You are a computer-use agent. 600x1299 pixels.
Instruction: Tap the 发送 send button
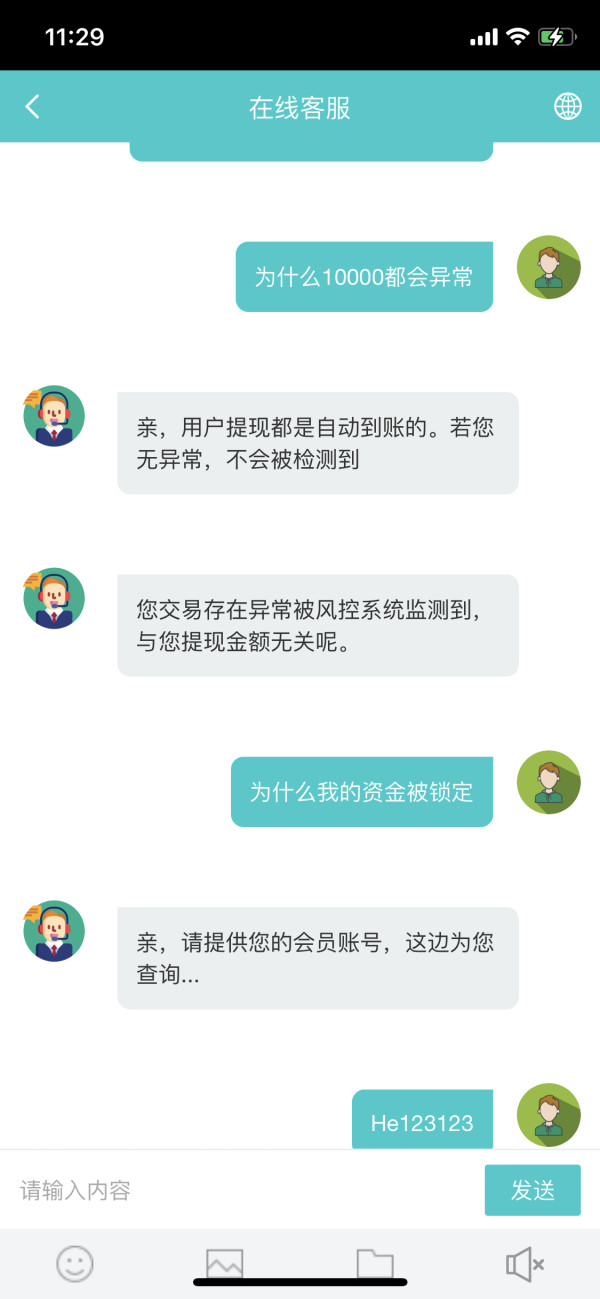tap(532, 1190)
